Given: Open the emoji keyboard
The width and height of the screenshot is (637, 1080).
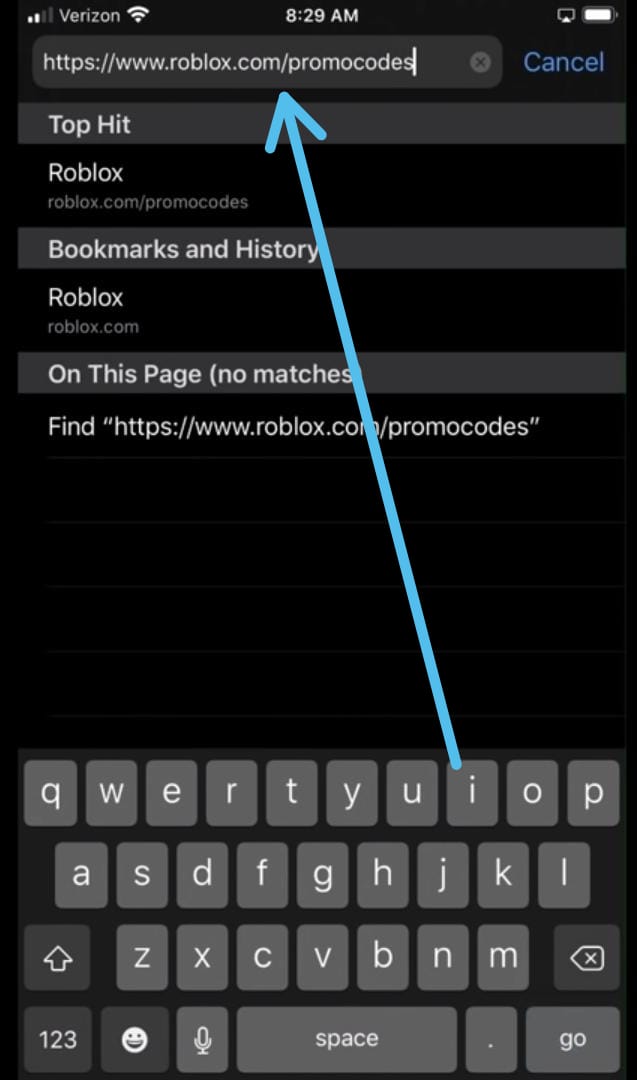Looking at the screenshot, I should (134, 1039).
